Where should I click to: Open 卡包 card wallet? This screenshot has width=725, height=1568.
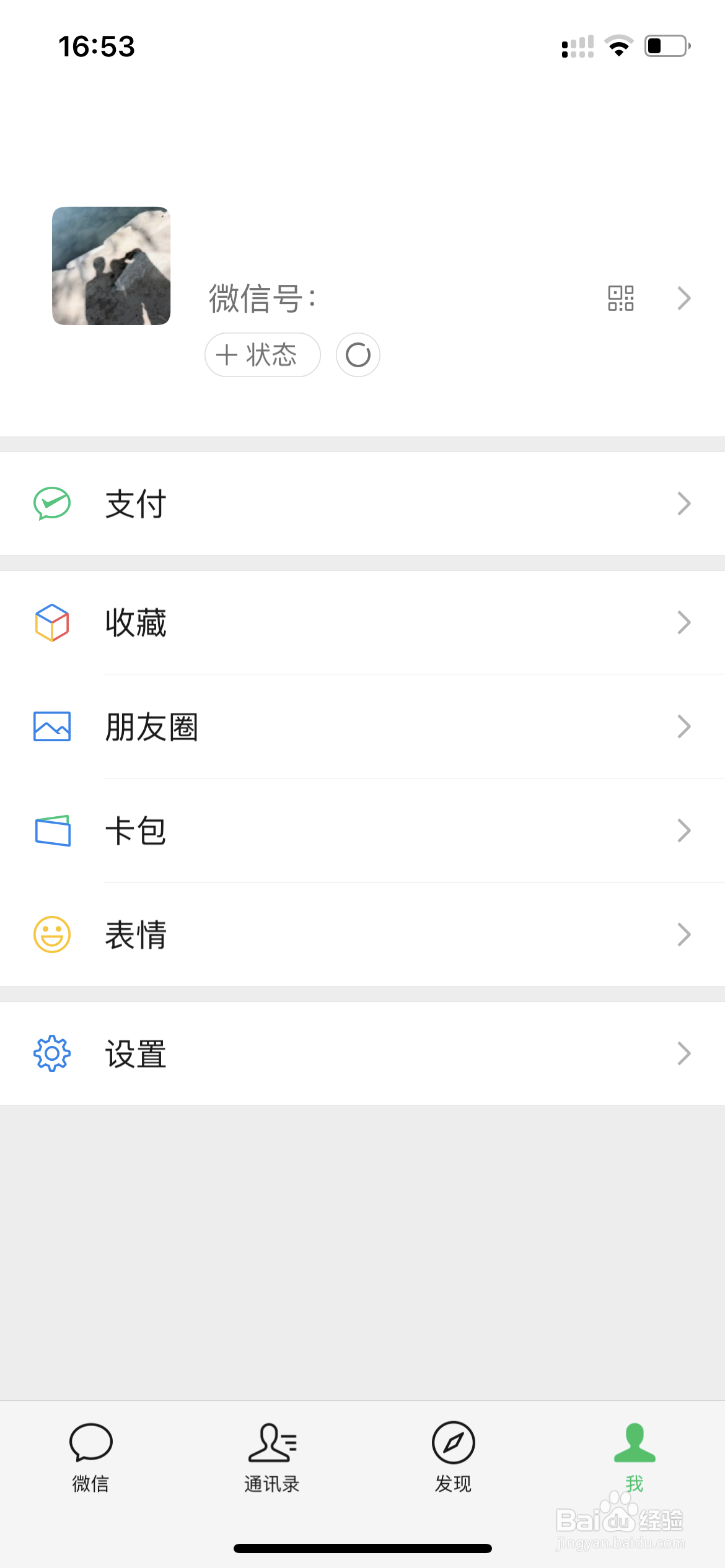362,830
